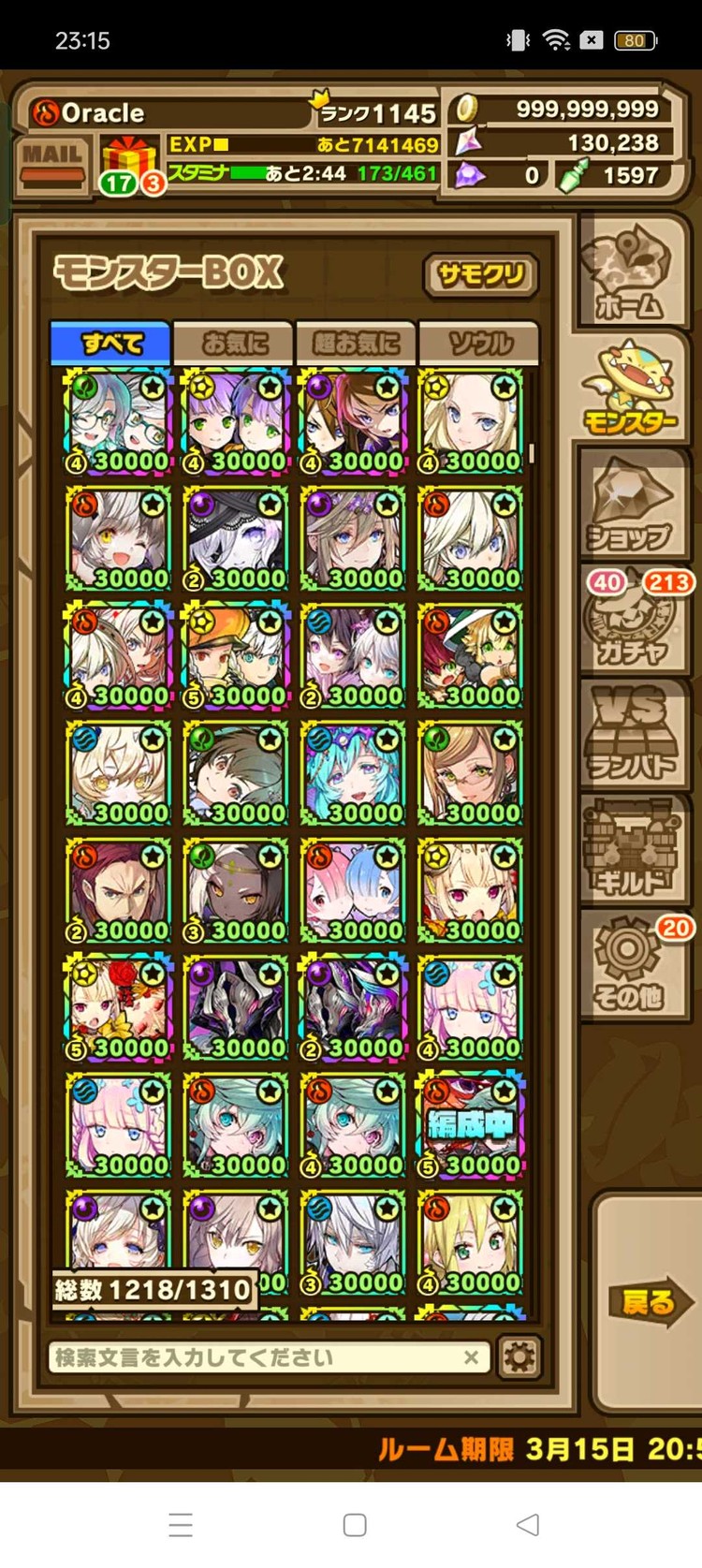Go to ホーム in the side menu
This screenshot has width=702, height=1568.
tap(628, 273)
